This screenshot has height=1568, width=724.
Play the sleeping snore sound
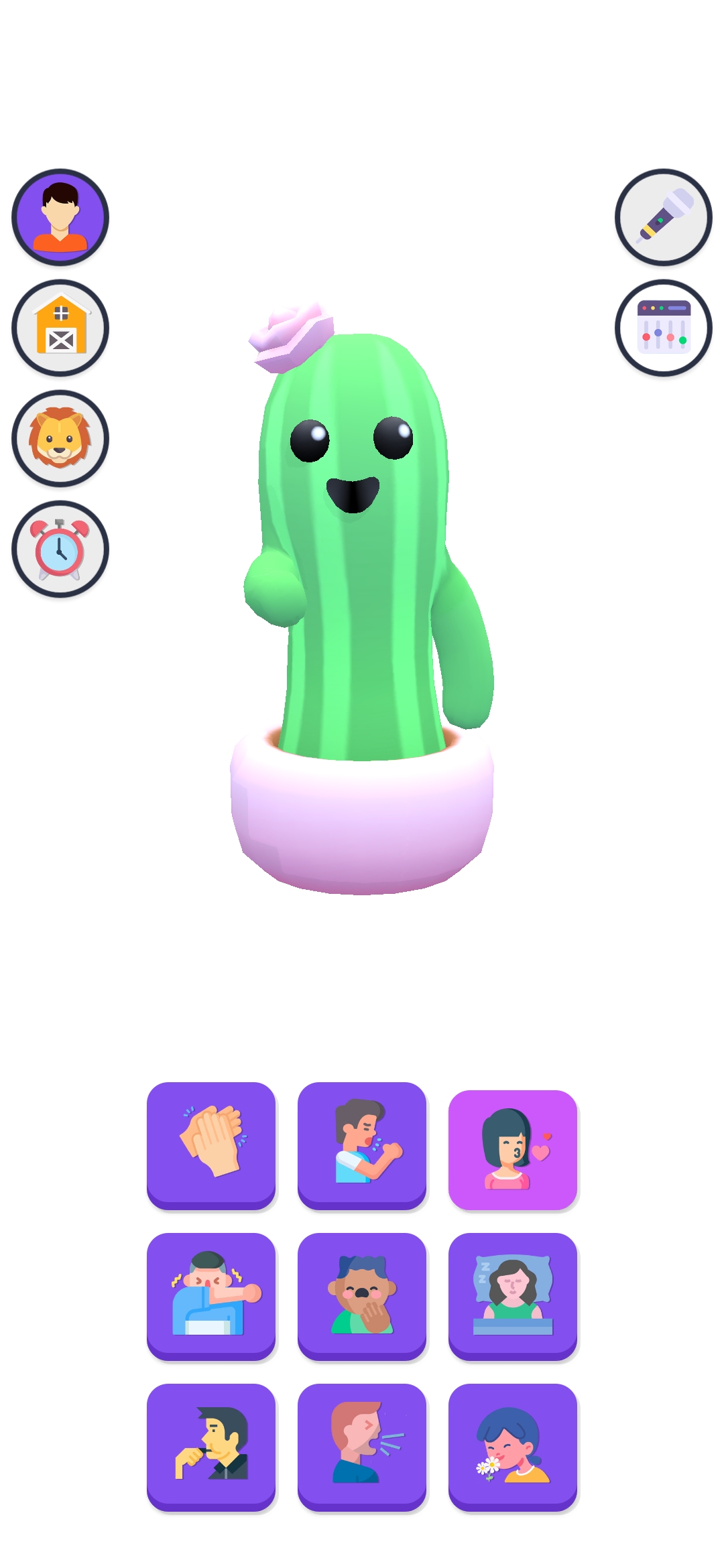point(513,1295)
